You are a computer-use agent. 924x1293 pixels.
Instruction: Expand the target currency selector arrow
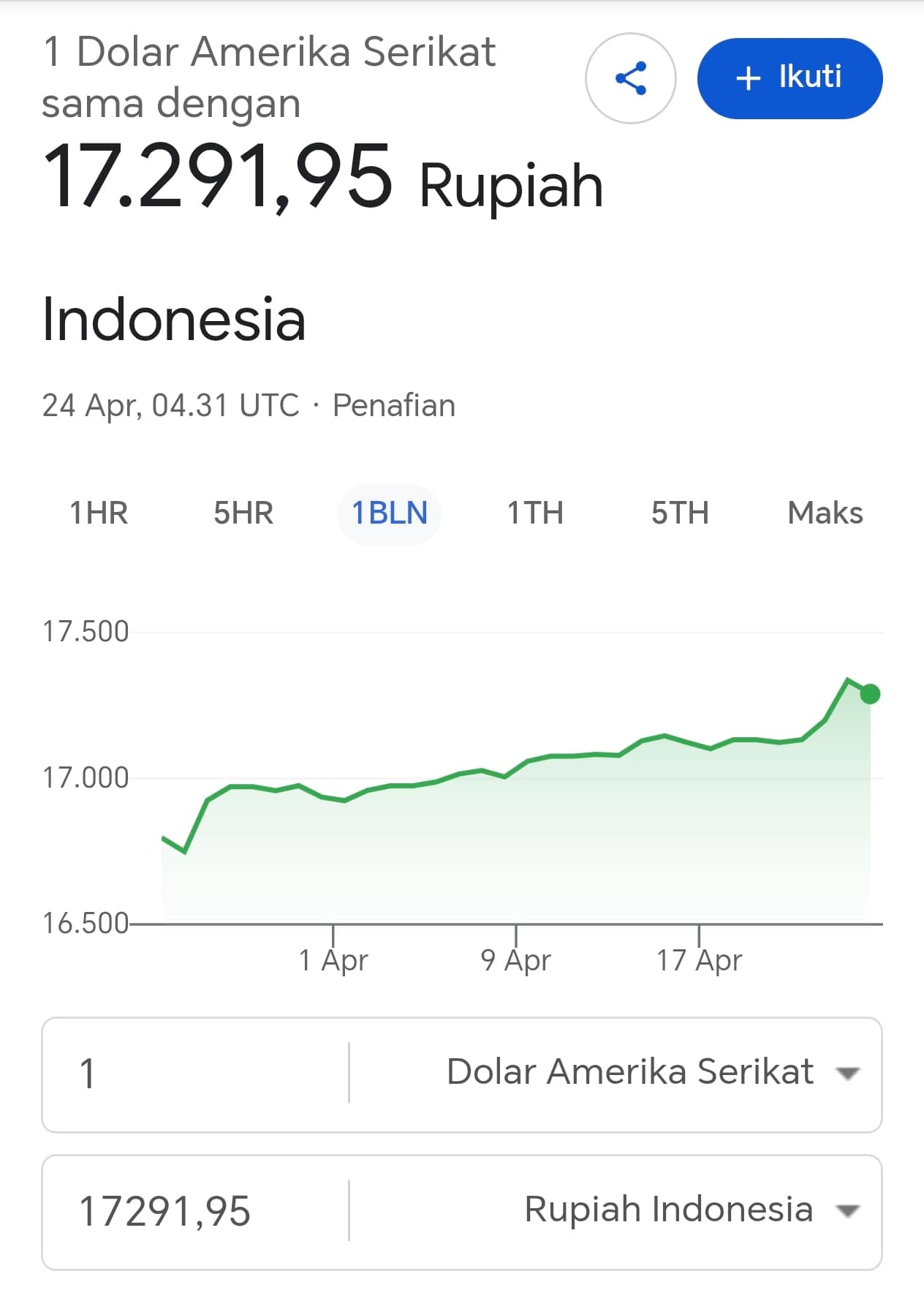(848, 1210)
